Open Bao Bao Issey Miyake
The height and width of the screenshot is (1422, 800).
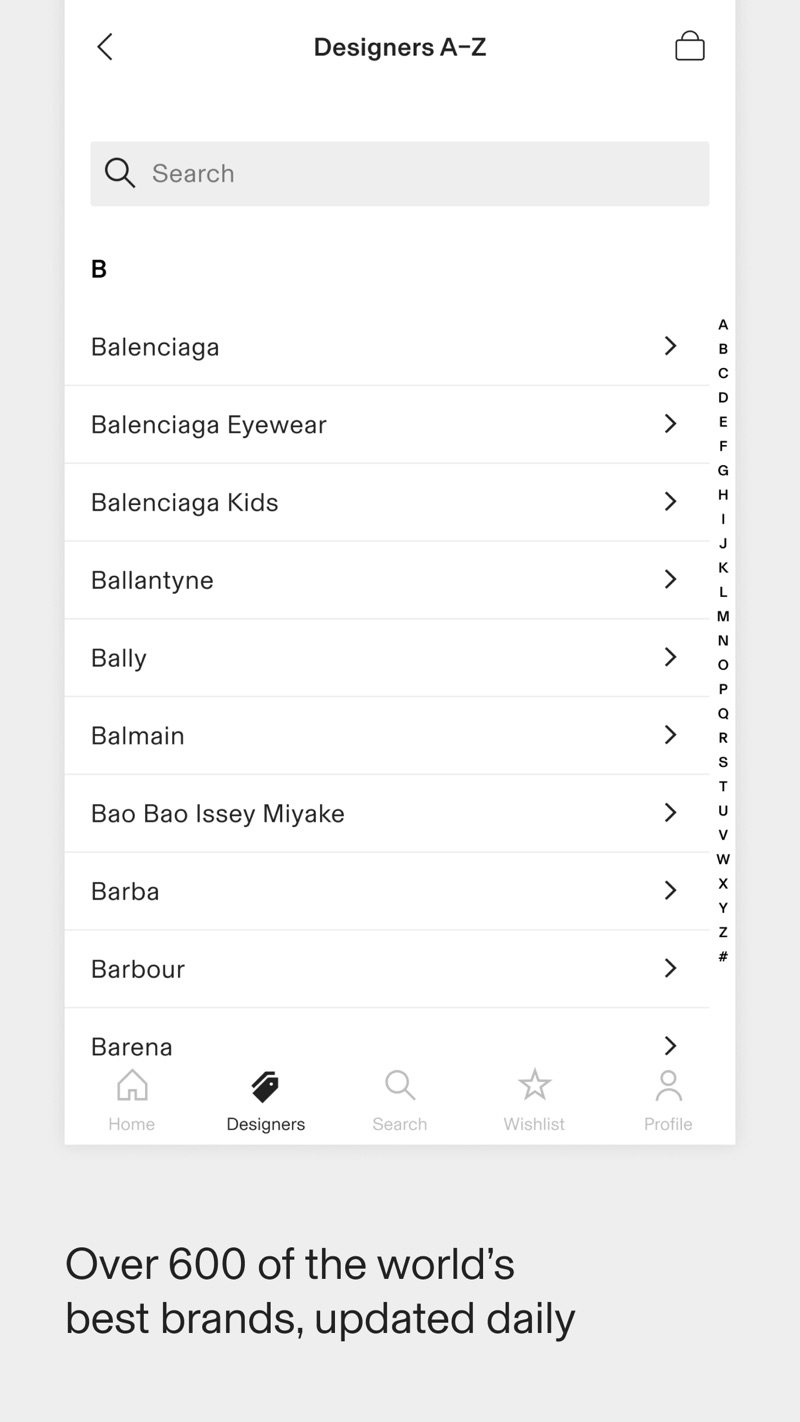[387, 814]
